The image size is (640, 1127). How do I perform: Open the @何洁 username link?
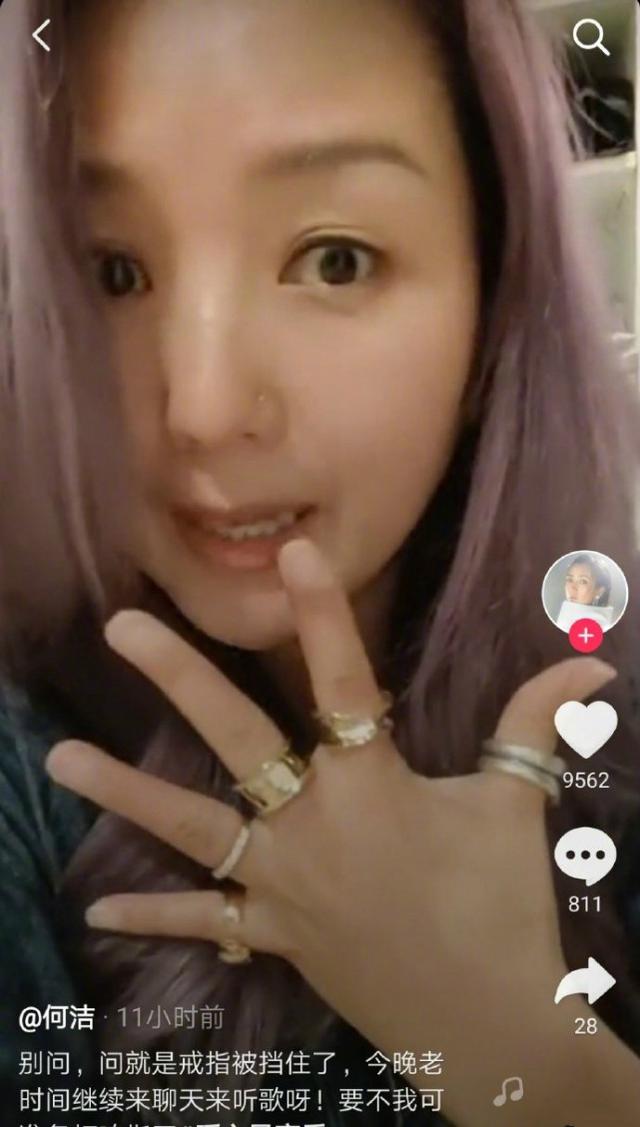pos(57,1018)
